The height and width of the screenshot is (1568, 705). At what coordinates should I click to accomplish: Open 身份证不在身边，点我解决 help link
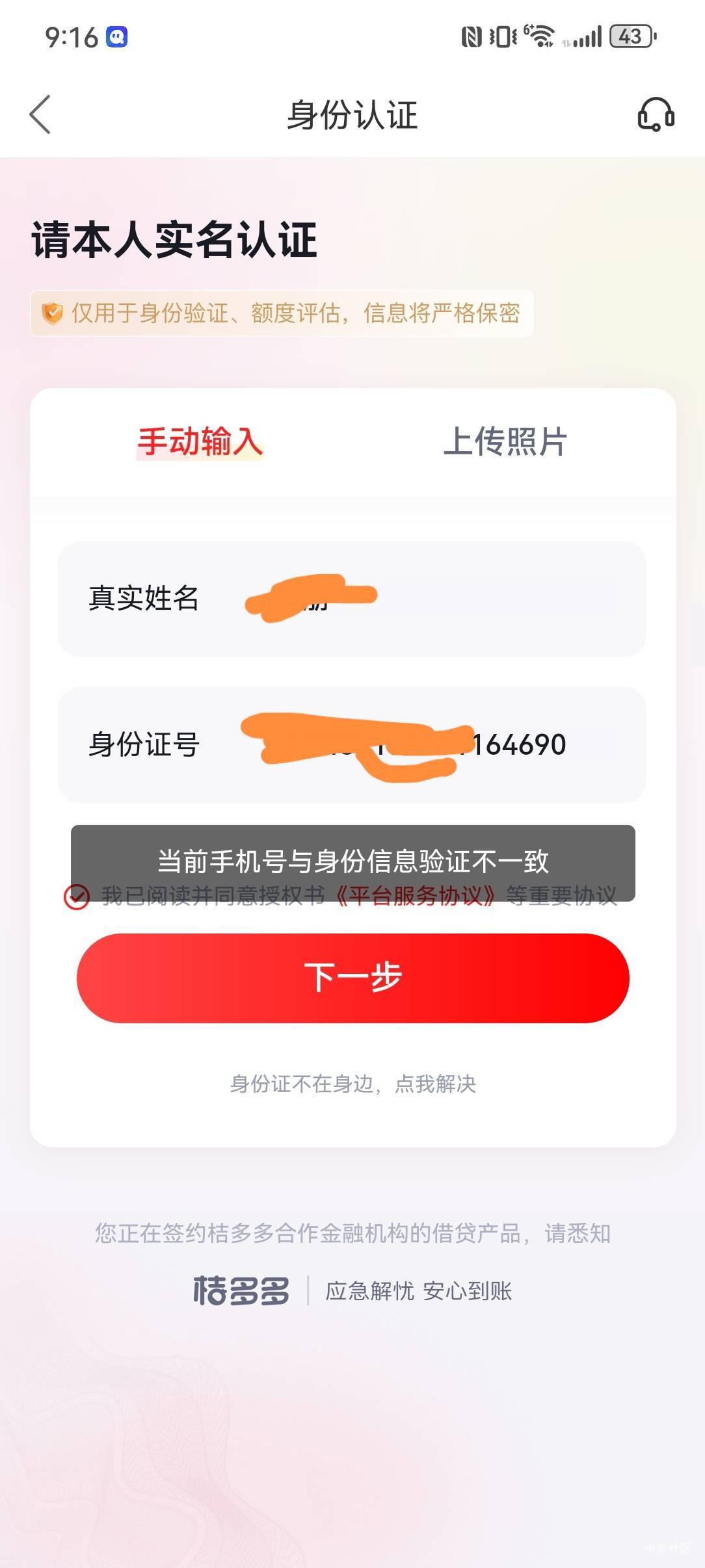353,1084
